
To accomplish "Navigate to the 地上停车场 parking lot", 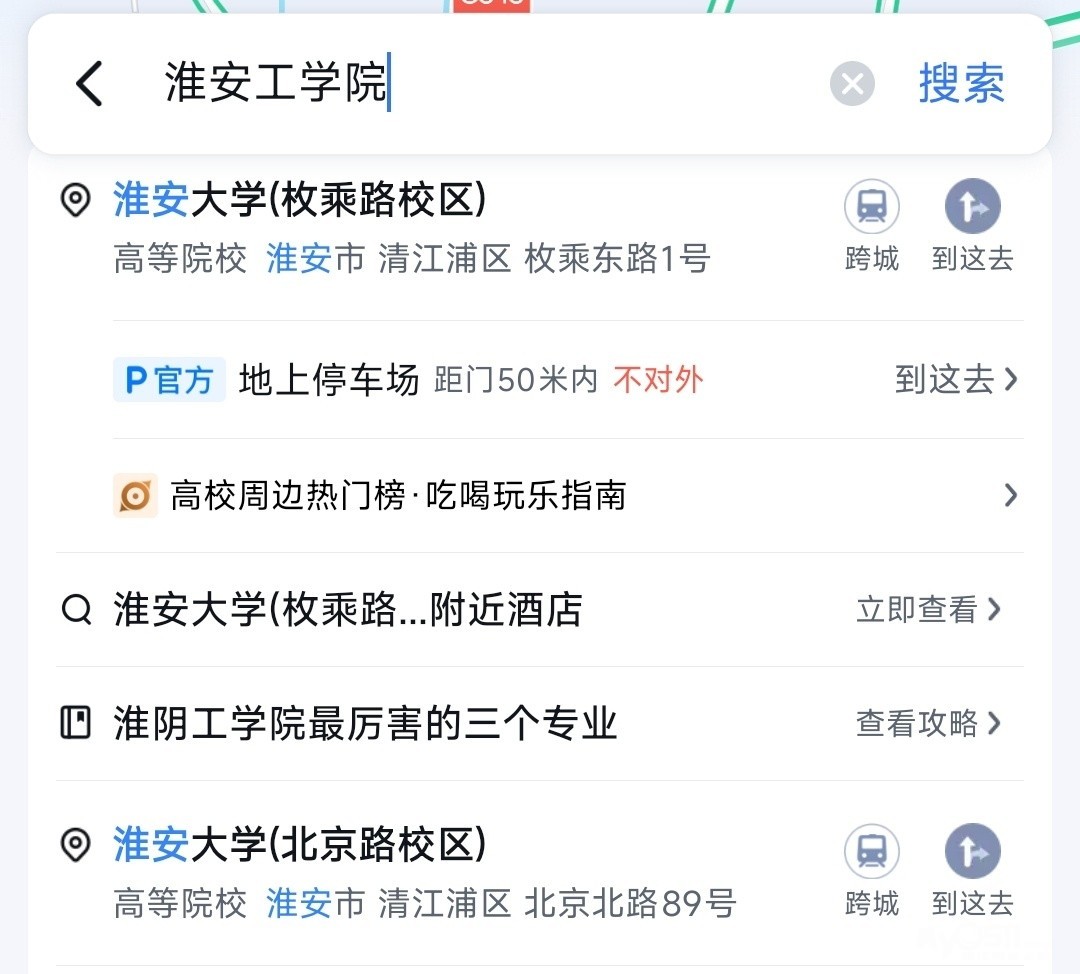I will click(x=956, y=380).
